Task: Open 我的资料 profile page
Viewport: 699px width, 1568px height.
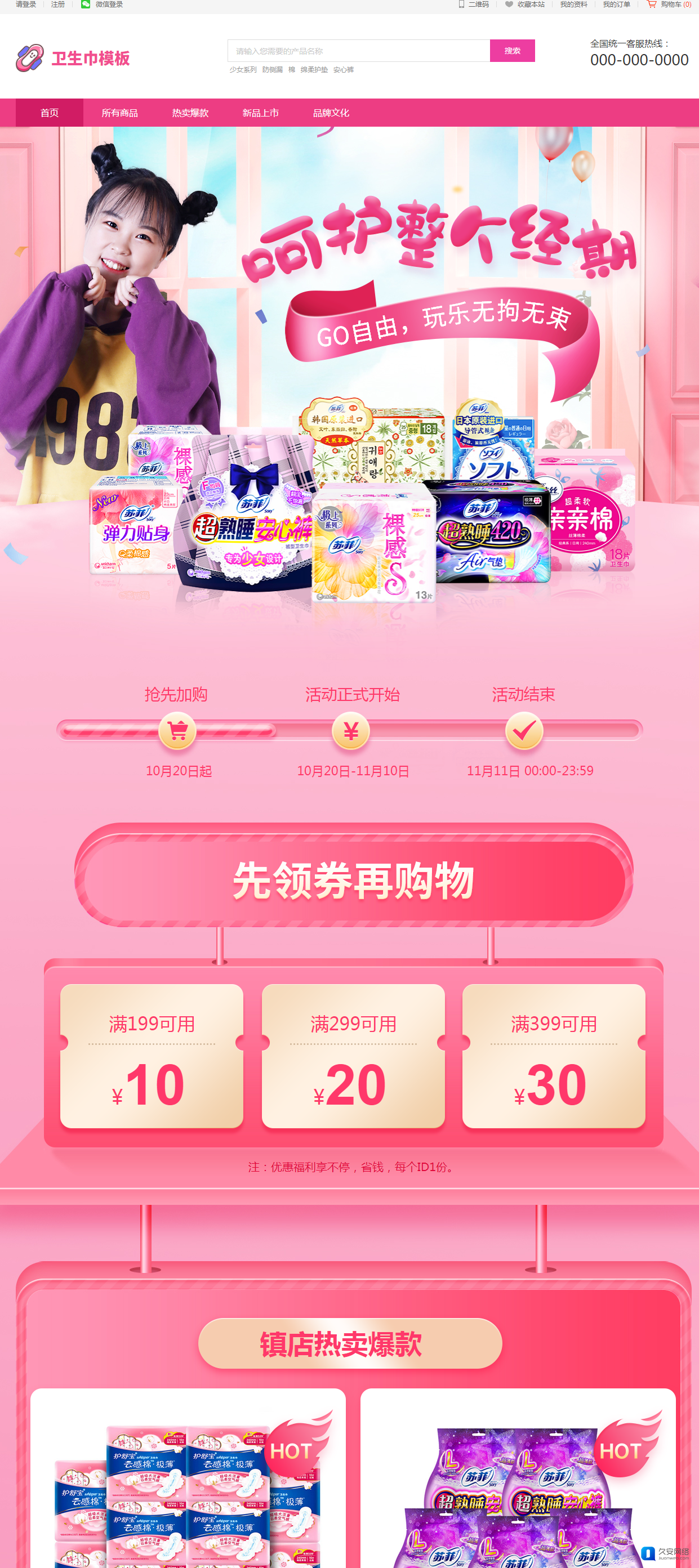Action: [x=573, y=5]
